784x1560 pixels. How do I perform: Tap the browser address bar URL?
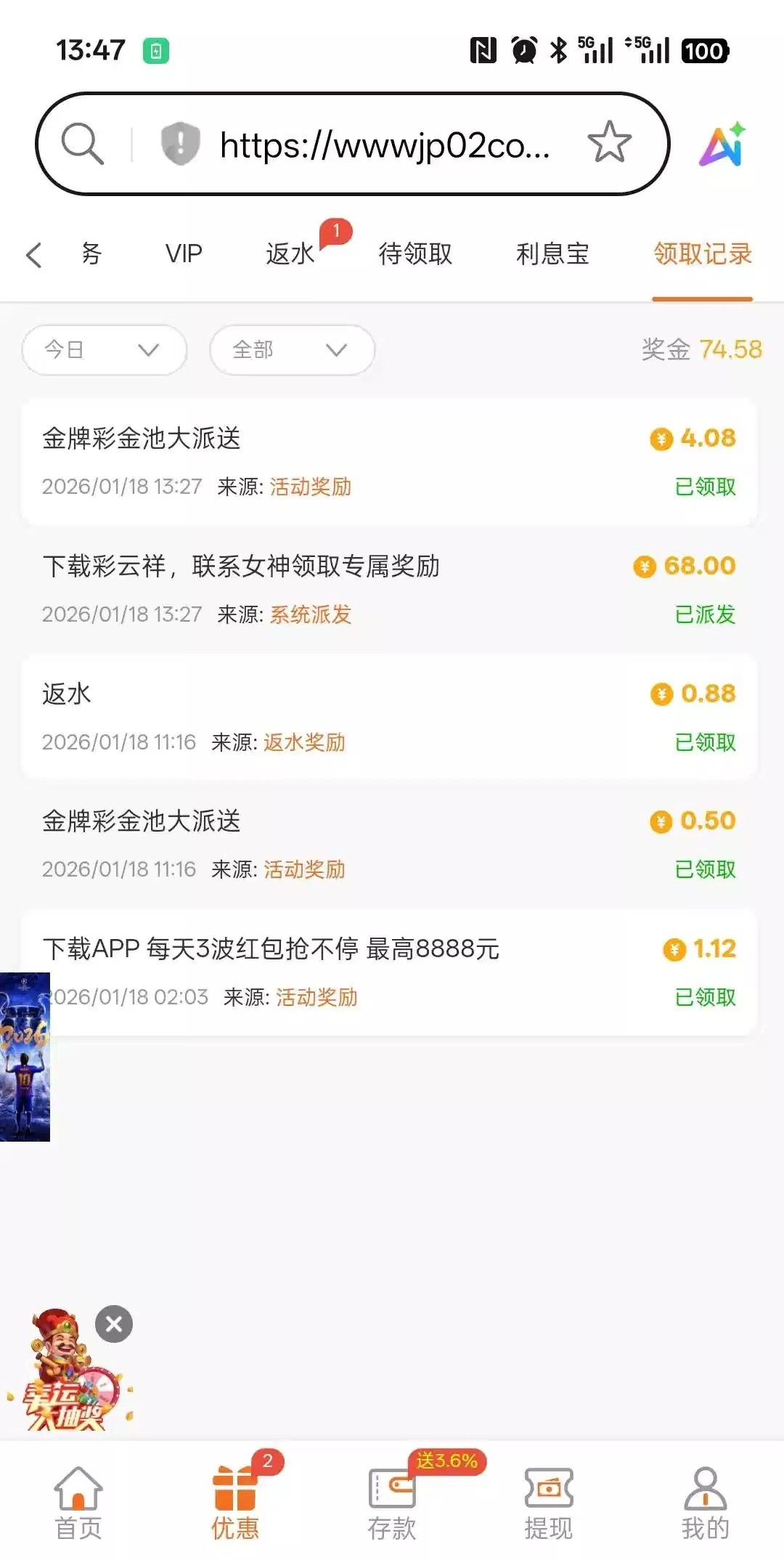[385, 145]
